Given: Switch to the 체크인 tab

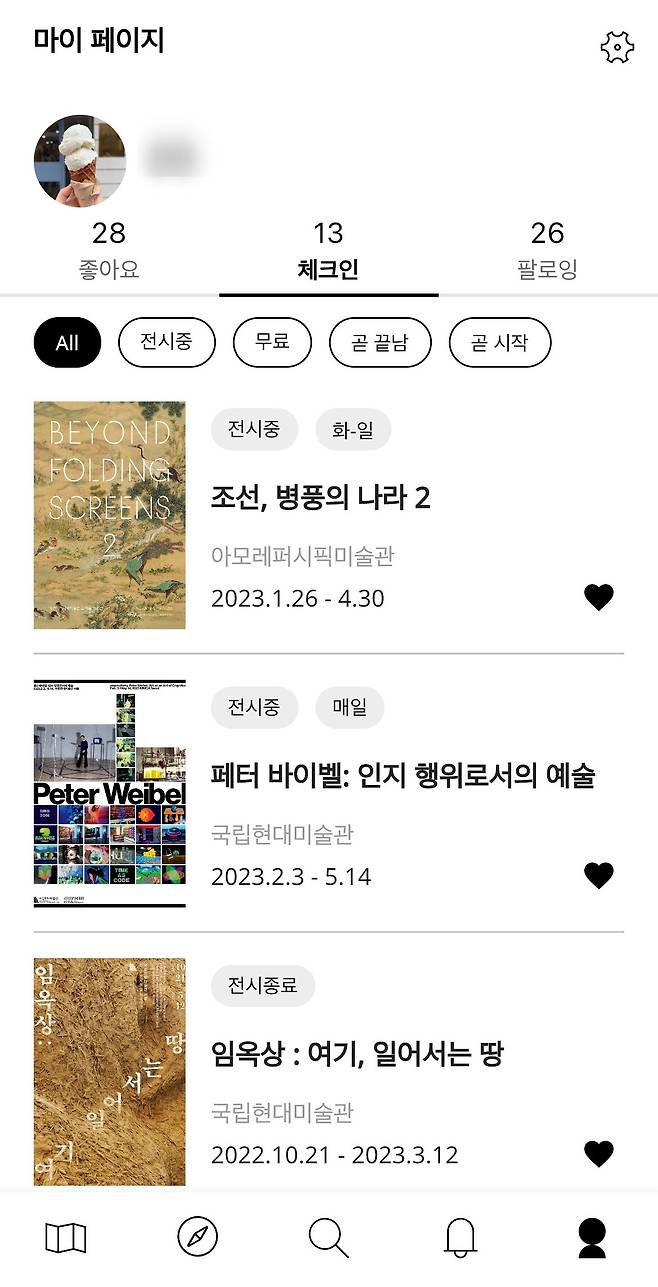Looking at the screenshot, I should click(328, 250).
